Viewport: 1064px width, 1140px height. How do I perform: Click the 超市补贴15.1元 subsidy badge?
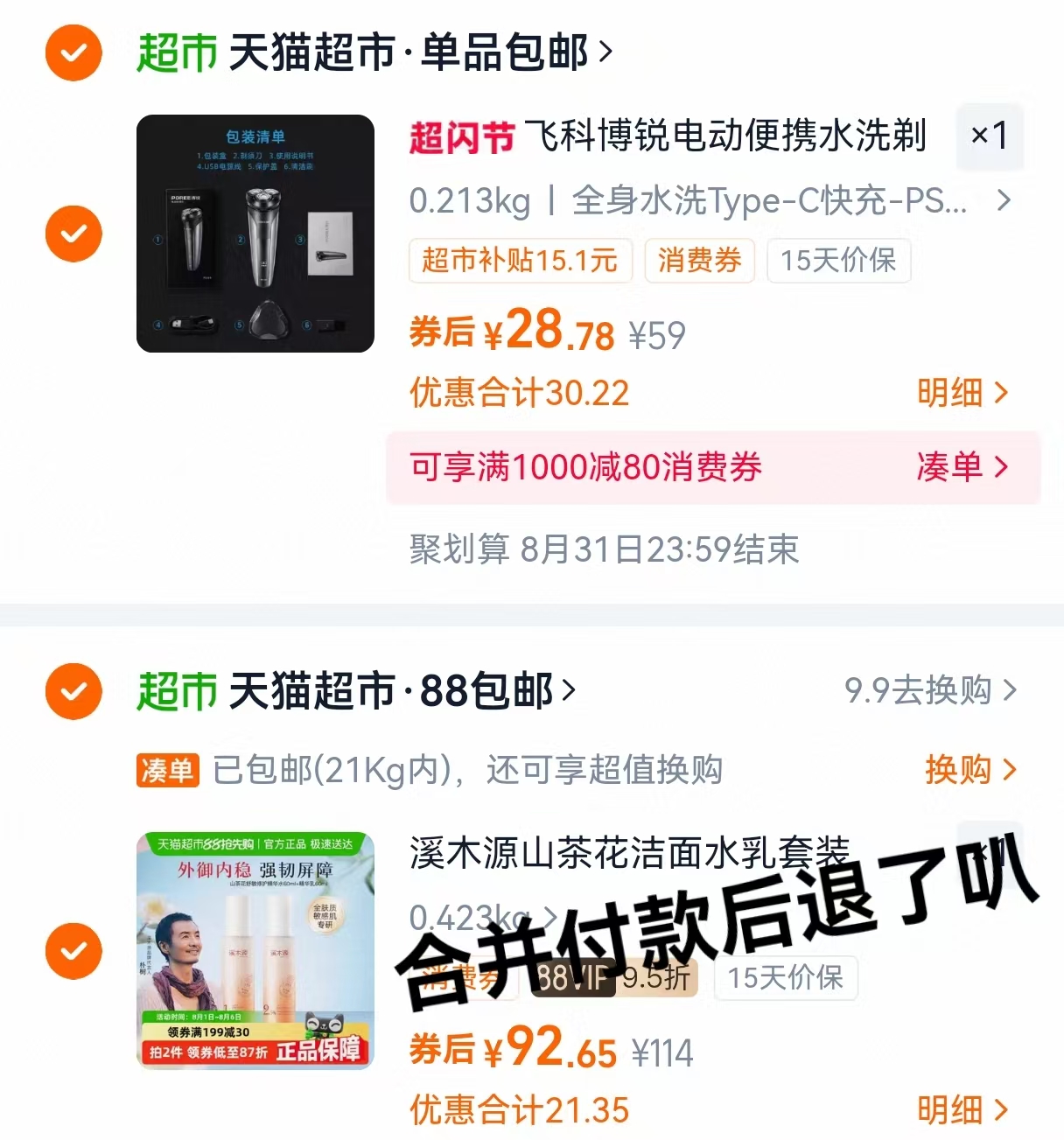tap(520, 260)
